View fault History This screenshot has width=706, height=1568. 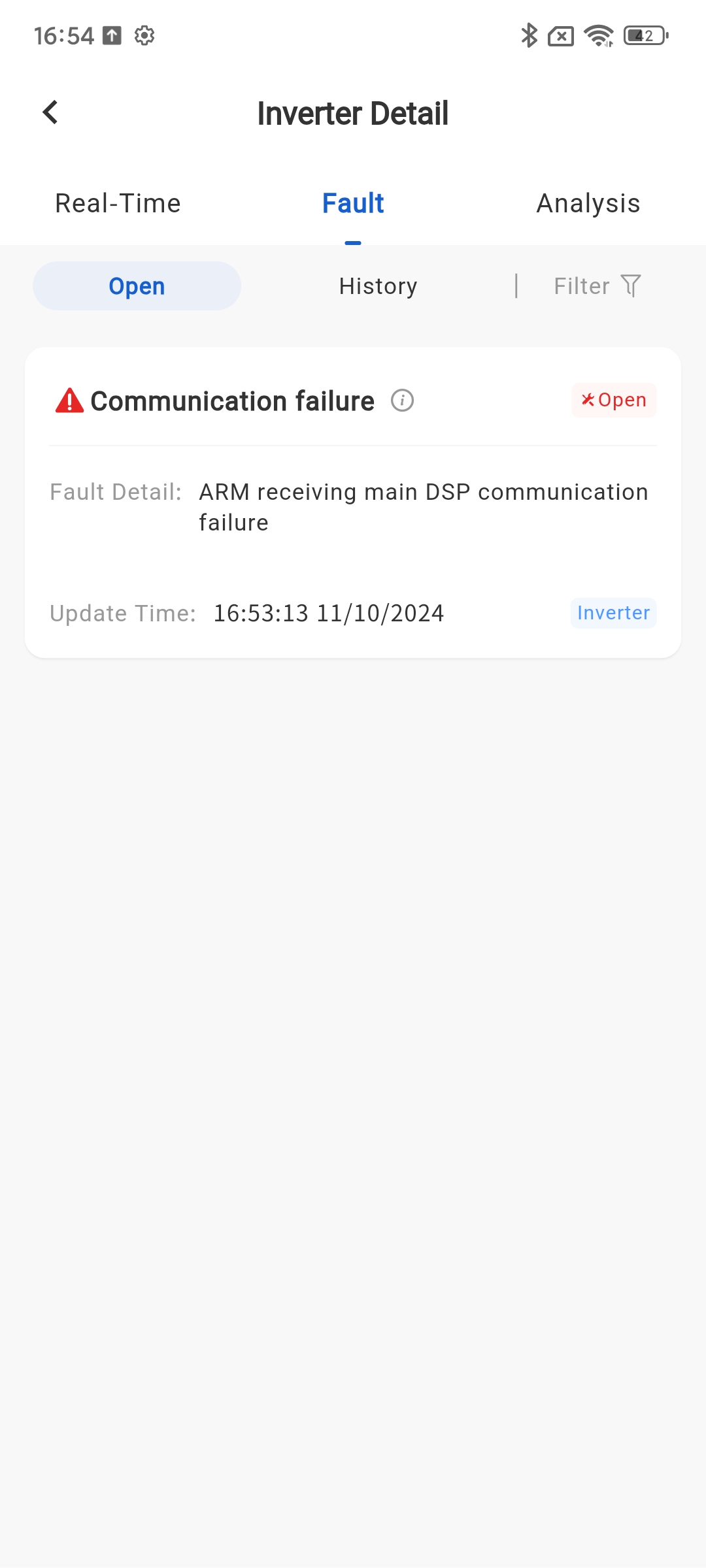(378, 286)
